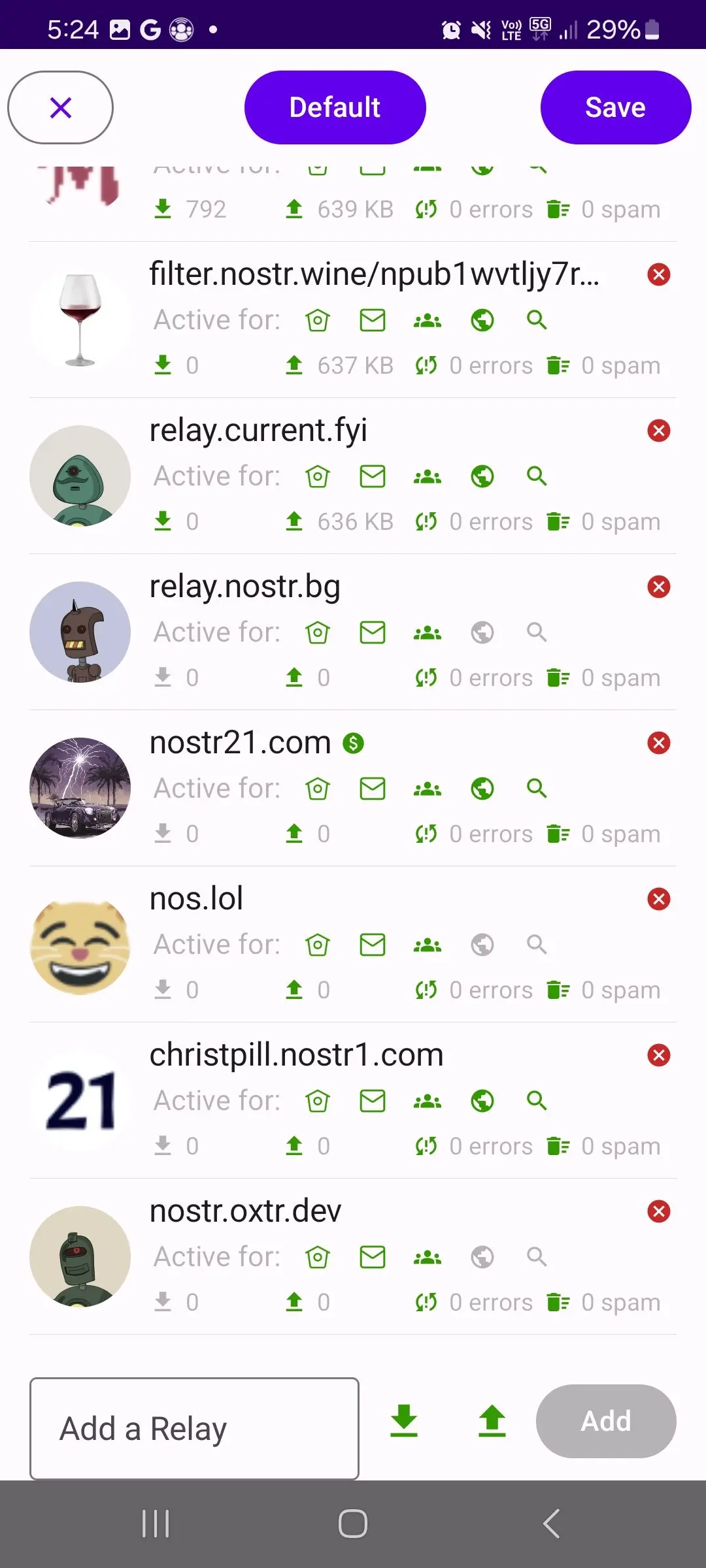Image resolution: width=706 pixels, height=1568 pixels.
Task: Toggle home feed icon for nostr21.com
Action: 318,789
